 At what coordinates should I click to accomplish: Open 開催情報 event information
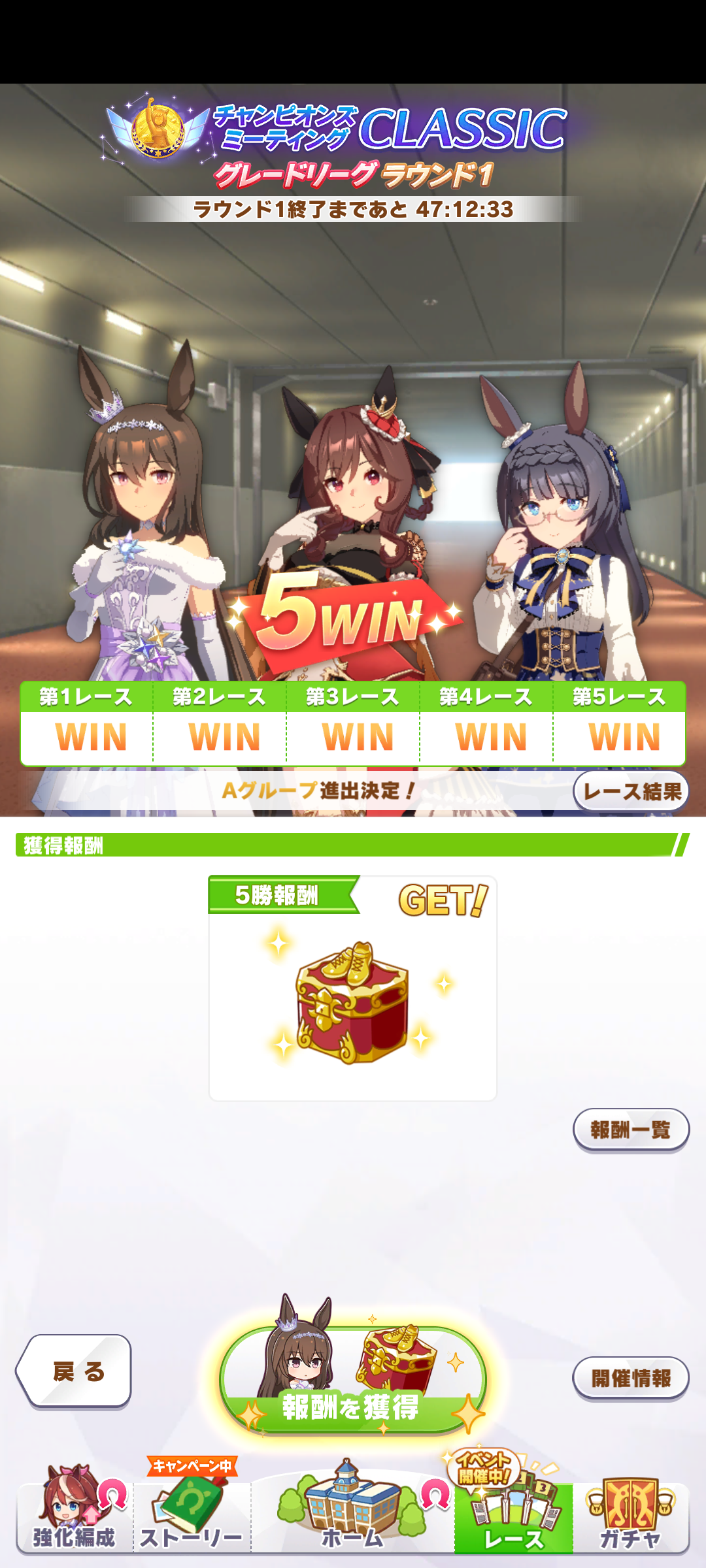click(x=631, y=1378)
